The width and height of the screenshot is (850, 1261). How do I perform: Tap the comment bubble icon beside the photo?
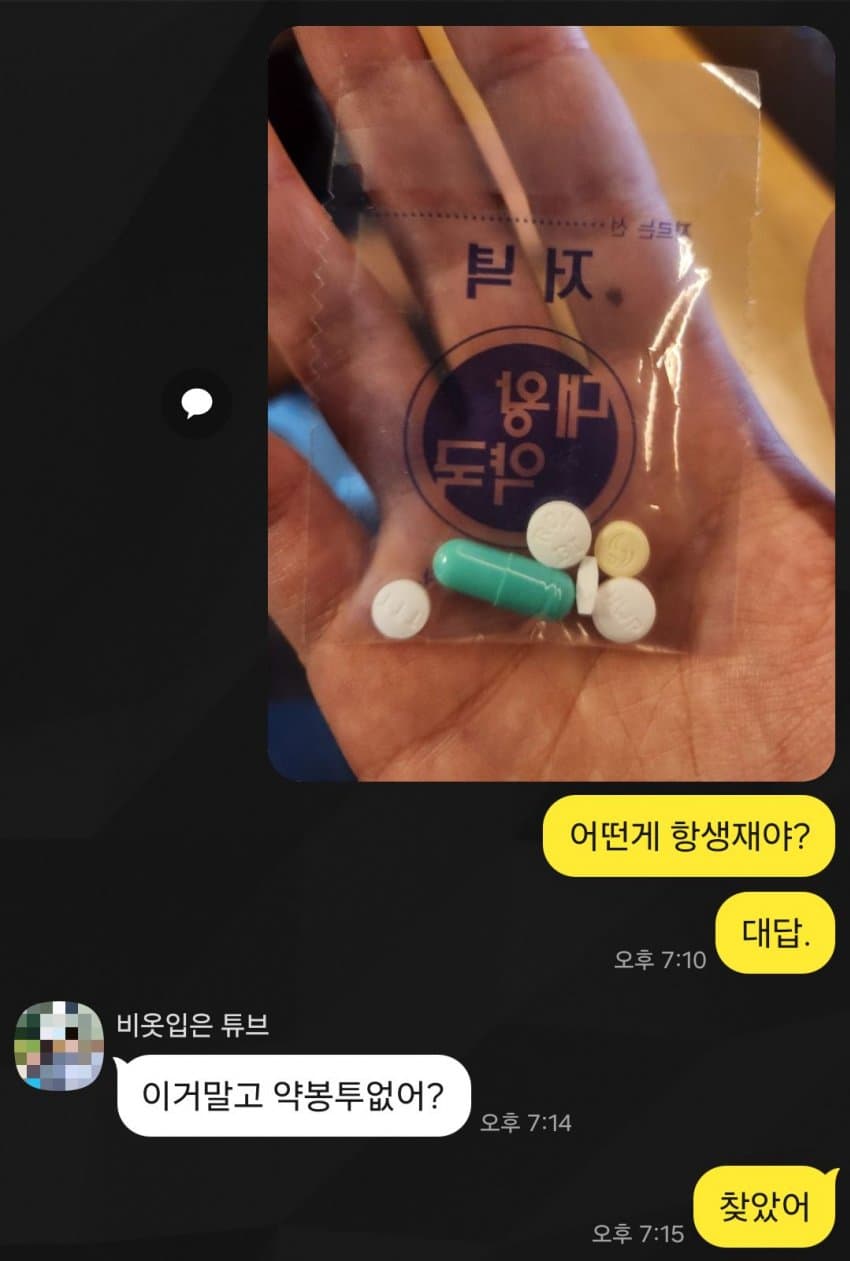coord(196,403)
